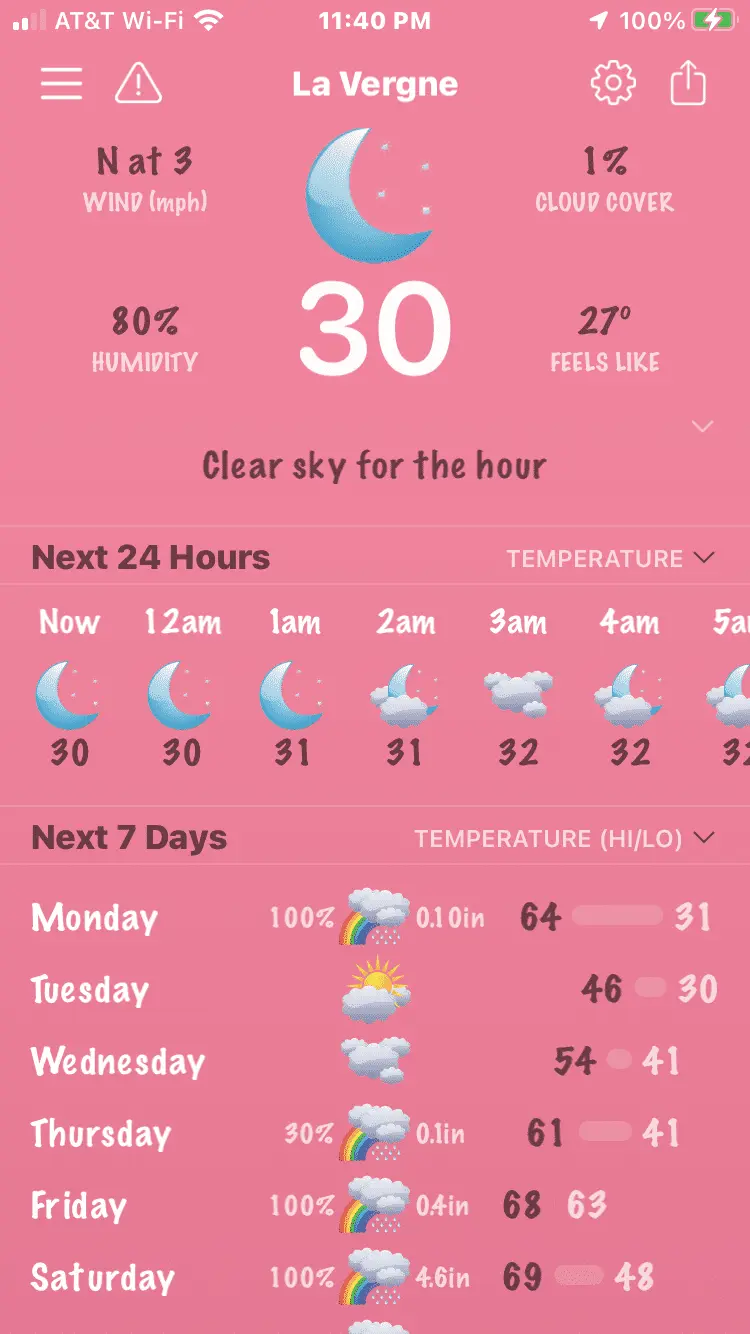Image resolution: width=750 pixels, height=1334 pixels.
Task: Share the La Vergne forecast
Action: point(688,84)
